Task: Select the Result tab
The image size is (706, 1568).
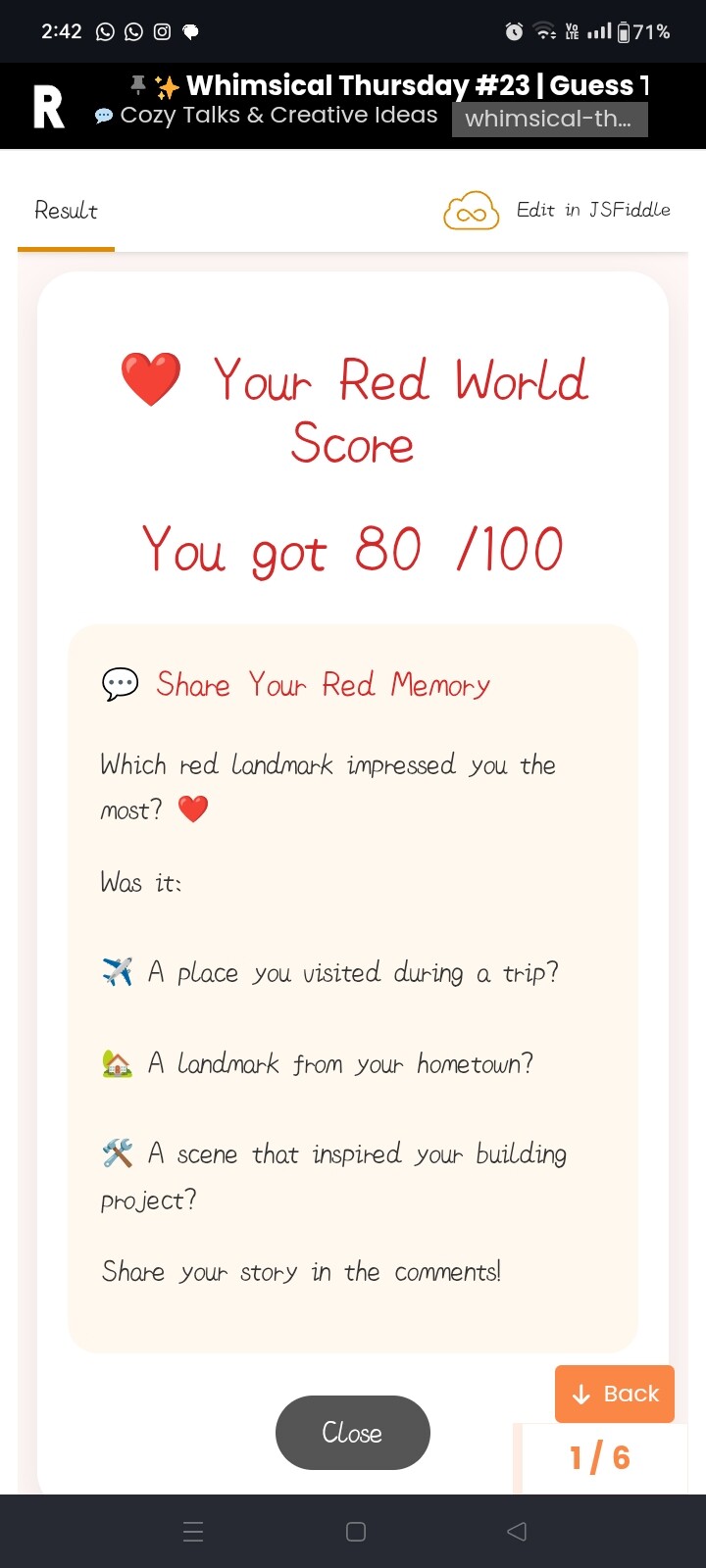Action: click(66, 211)
